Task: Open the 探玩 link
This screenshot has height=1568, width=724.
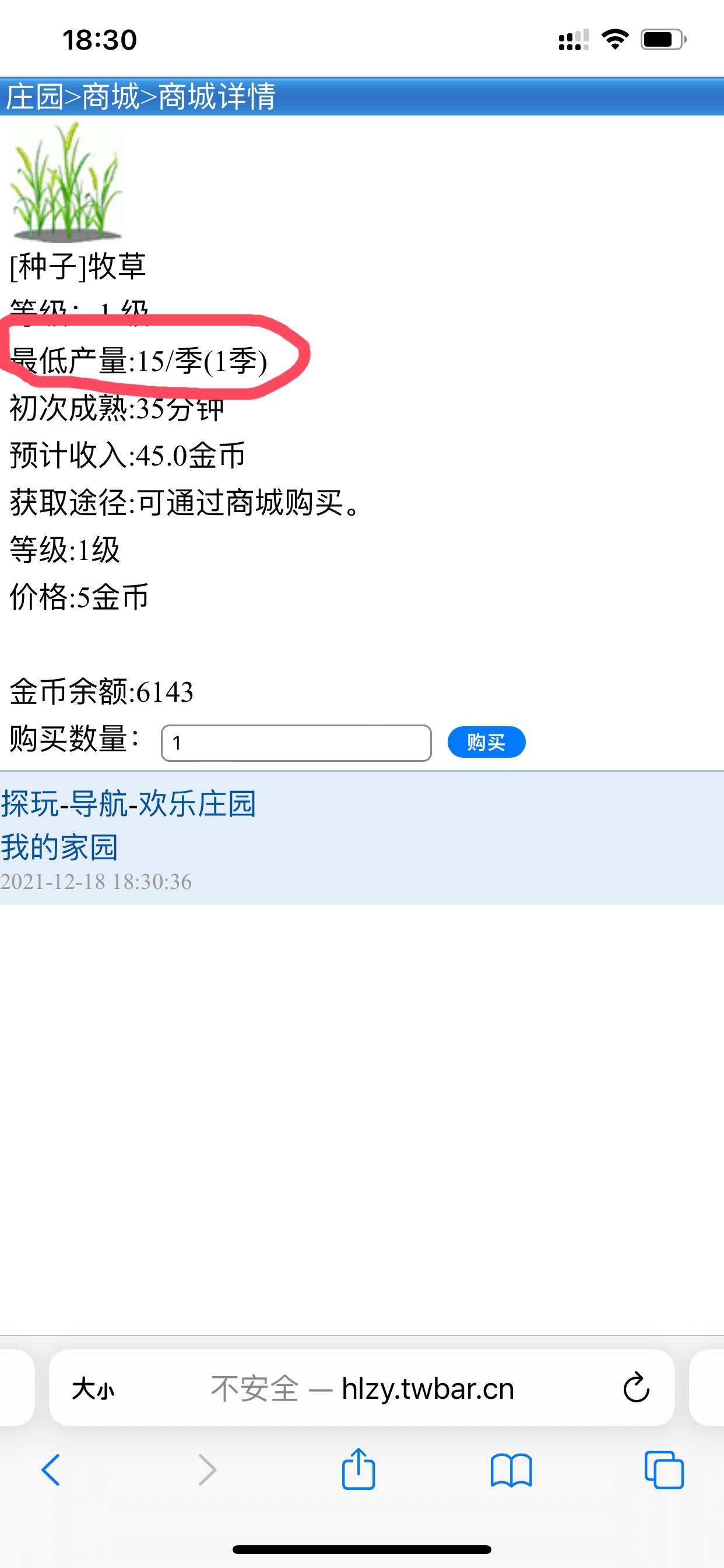Action: coord(29,803)
